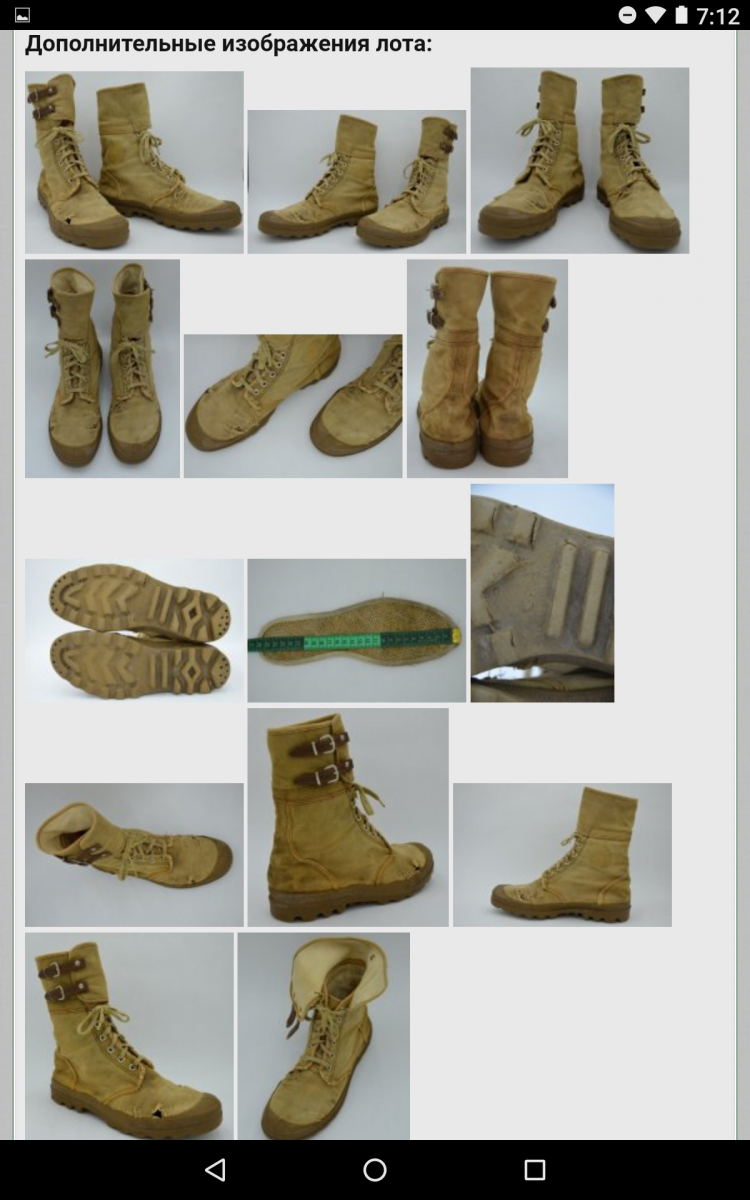Enlarge the close-up photo of sole tread
This screenshot has width=750, height=1200.
(x=542, y=593)
